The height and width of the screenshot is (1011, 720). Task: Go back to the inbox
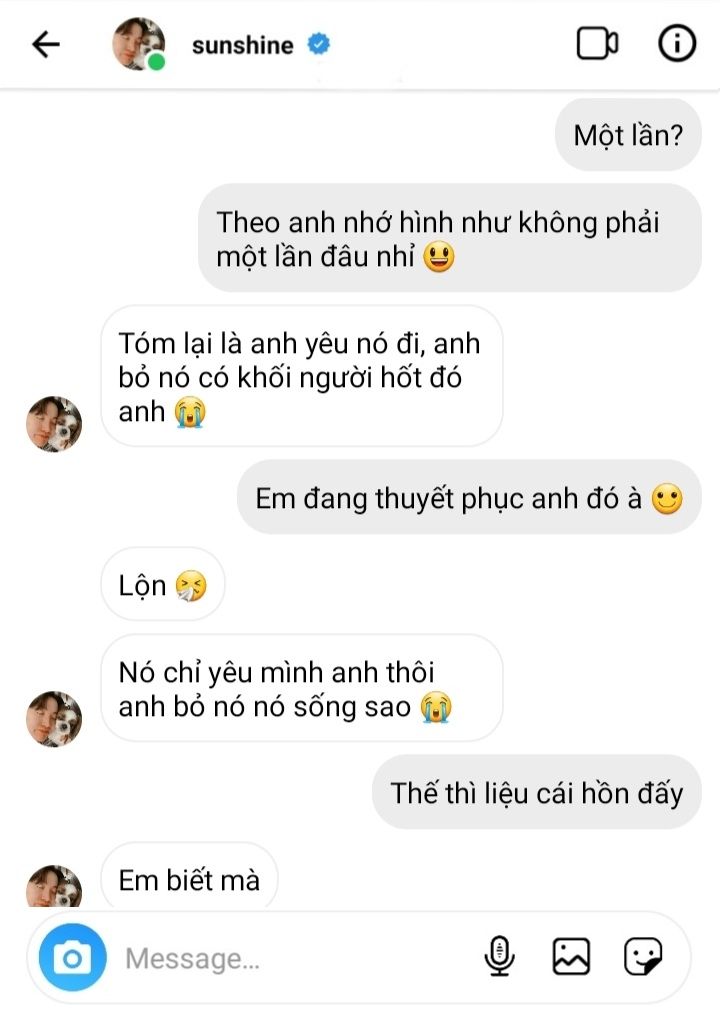click(x=46, y=45)
